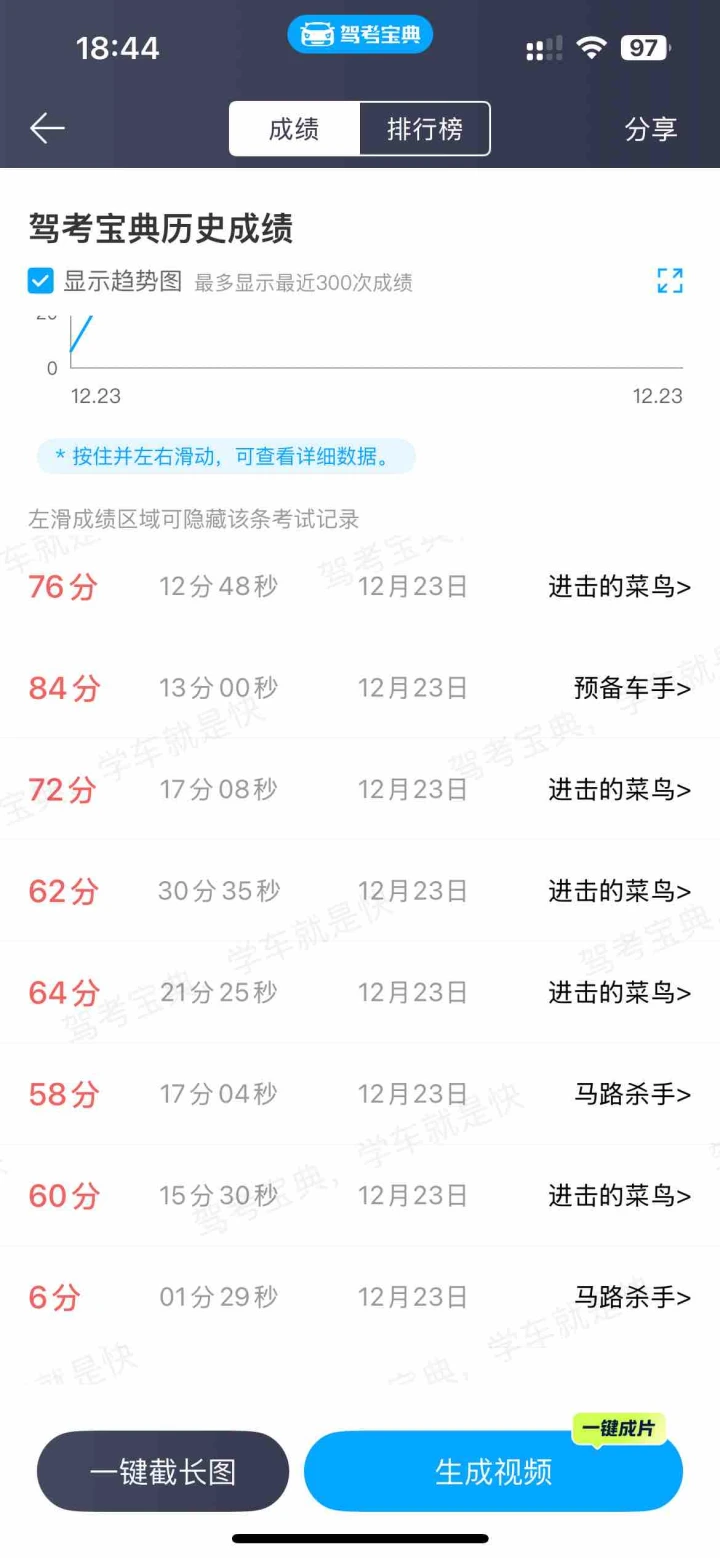The width and height of the screenshot is (720, 1558).
Task: Return to 驾考宝典 via the status bar pill
Action: pyautogui.click(x=360, y=35)
